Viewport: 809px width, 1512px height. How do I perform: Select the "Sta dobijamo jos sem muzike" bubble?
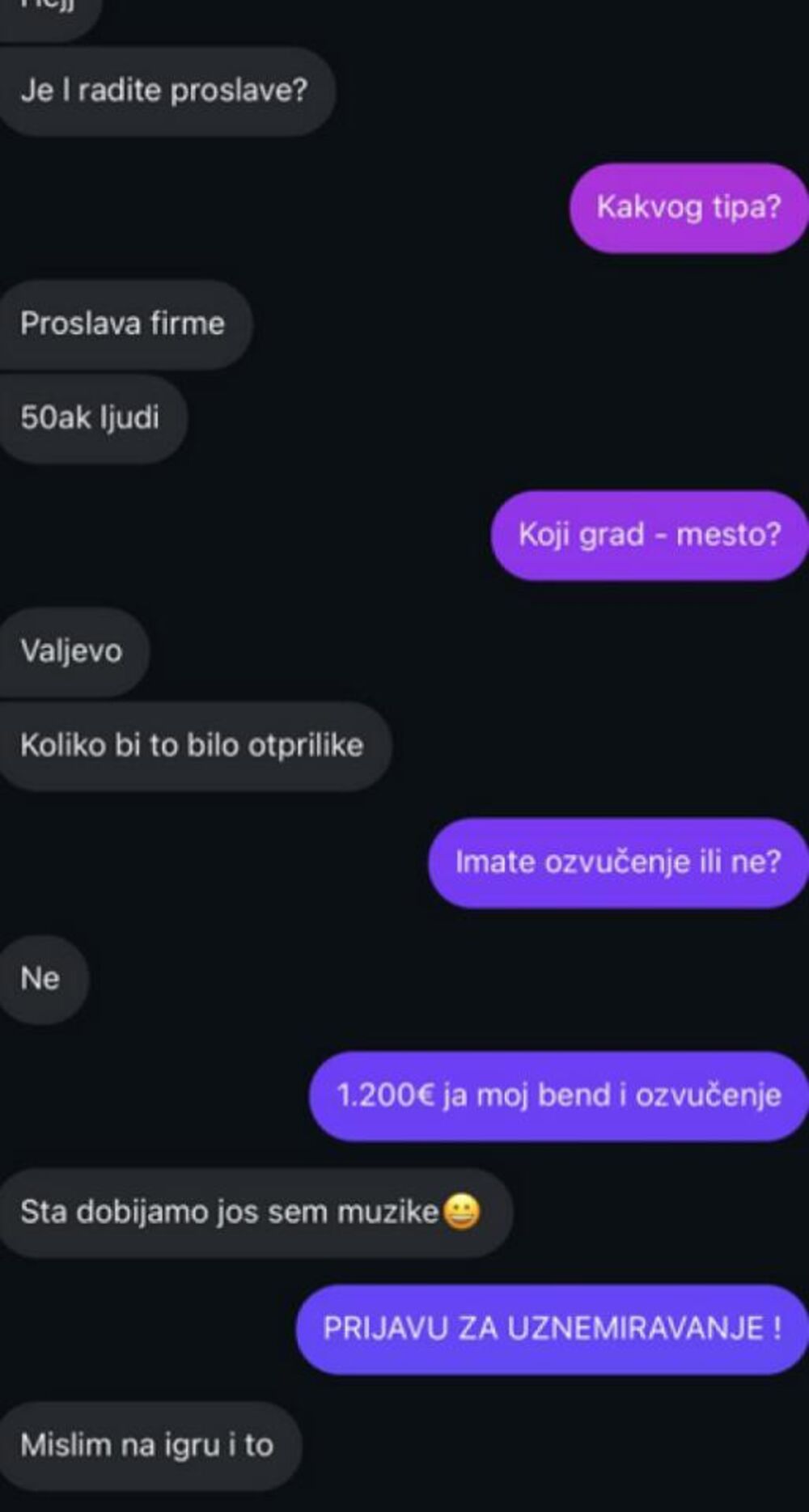(255, 1211)
